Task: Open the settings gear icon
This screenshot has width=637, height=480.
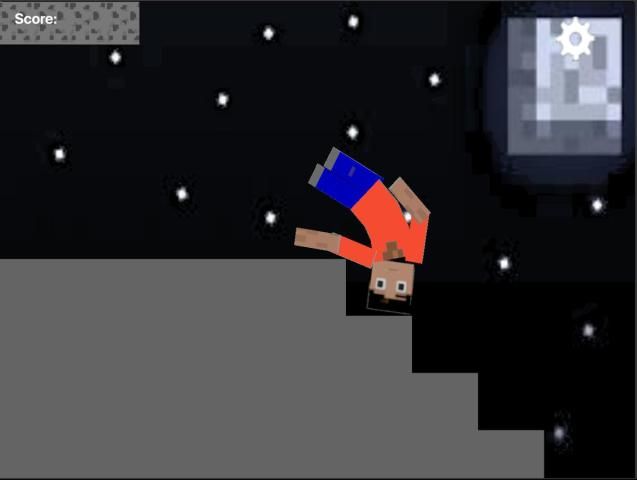Action: point(575,39)
